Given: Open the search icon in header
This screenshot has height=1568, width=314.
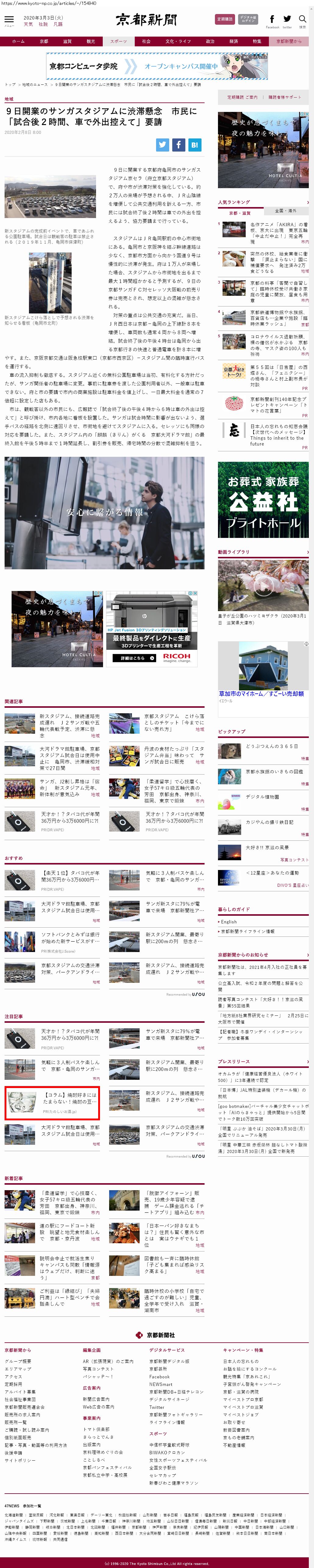Looking at the screenshot, I should coord(302,20).
